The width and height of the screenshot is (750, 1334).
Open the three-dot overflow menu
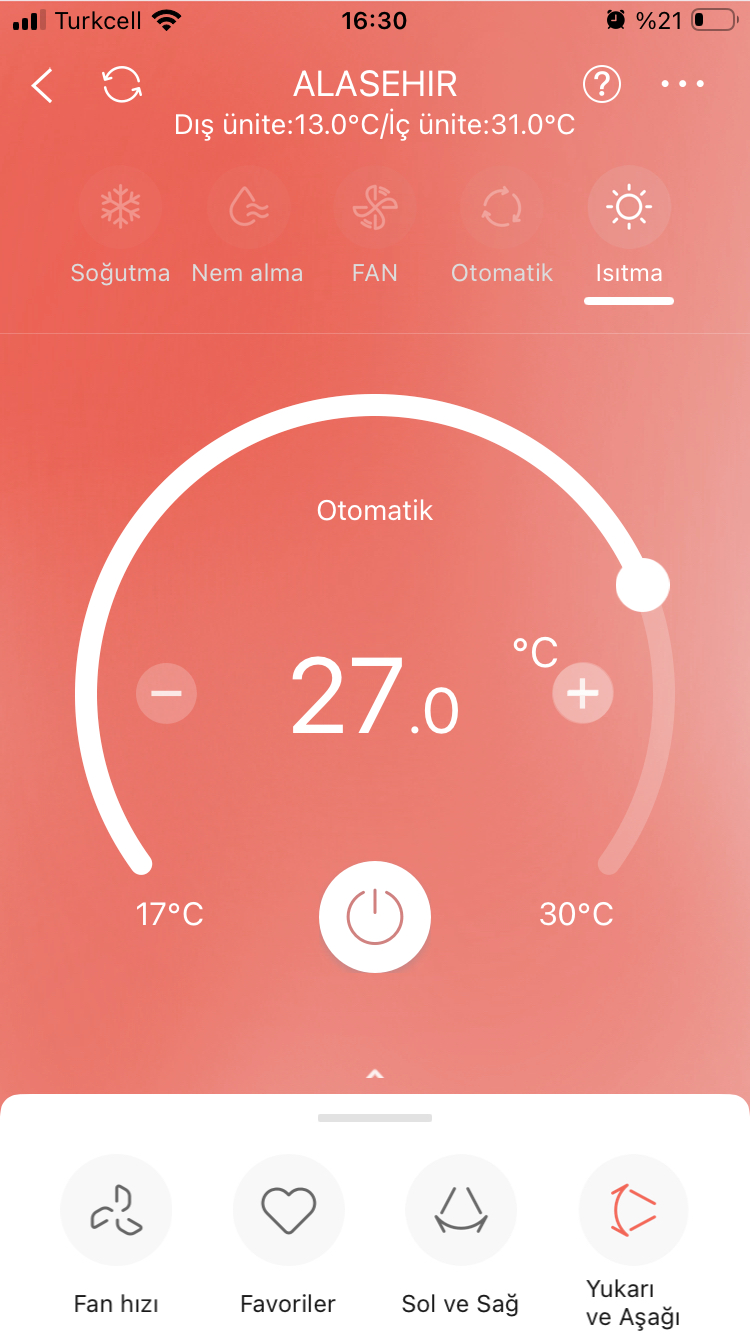[x=683, y=85]
